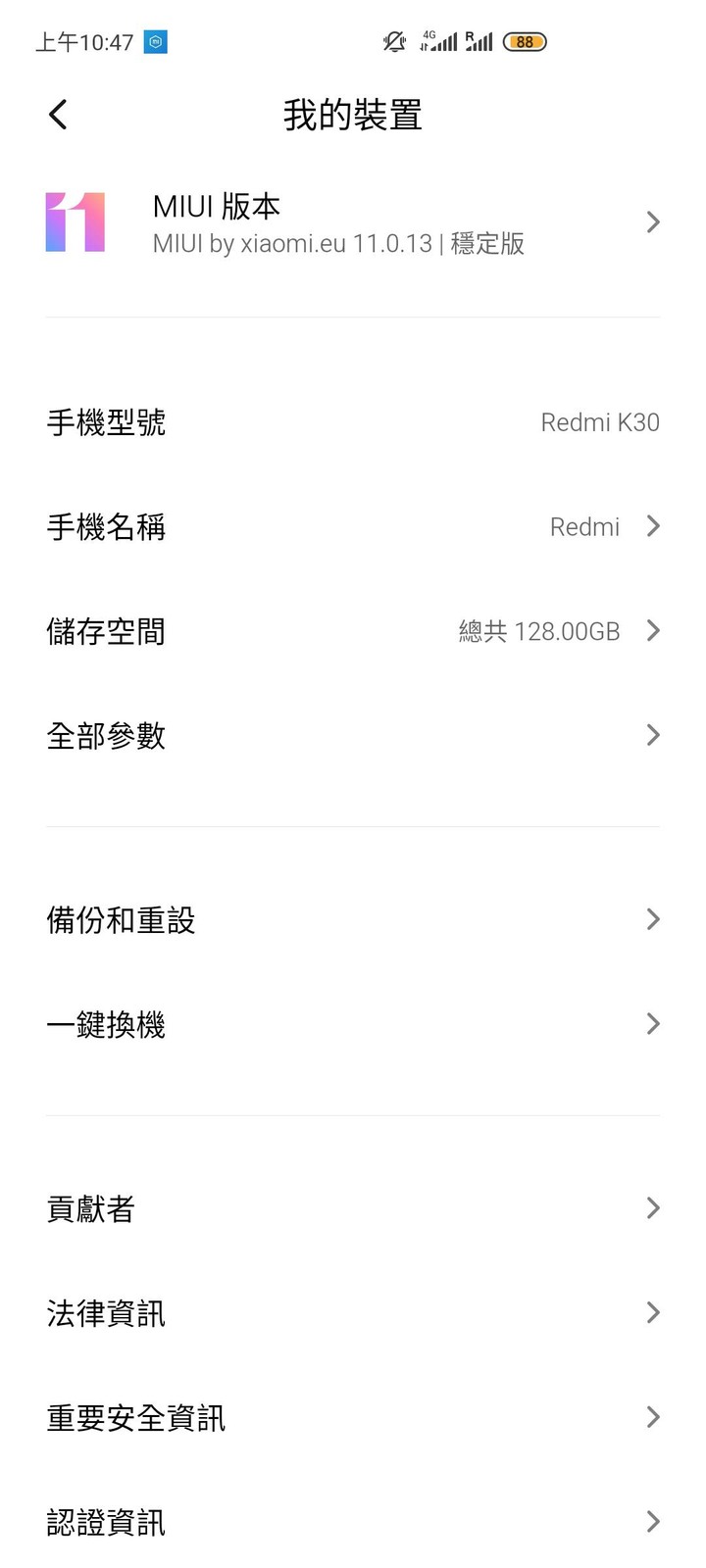This screenshot has width=706, height=1568.
Task: Select the 一鍵換機 option
Action: pyautogui.click(x=353, y=1025)
